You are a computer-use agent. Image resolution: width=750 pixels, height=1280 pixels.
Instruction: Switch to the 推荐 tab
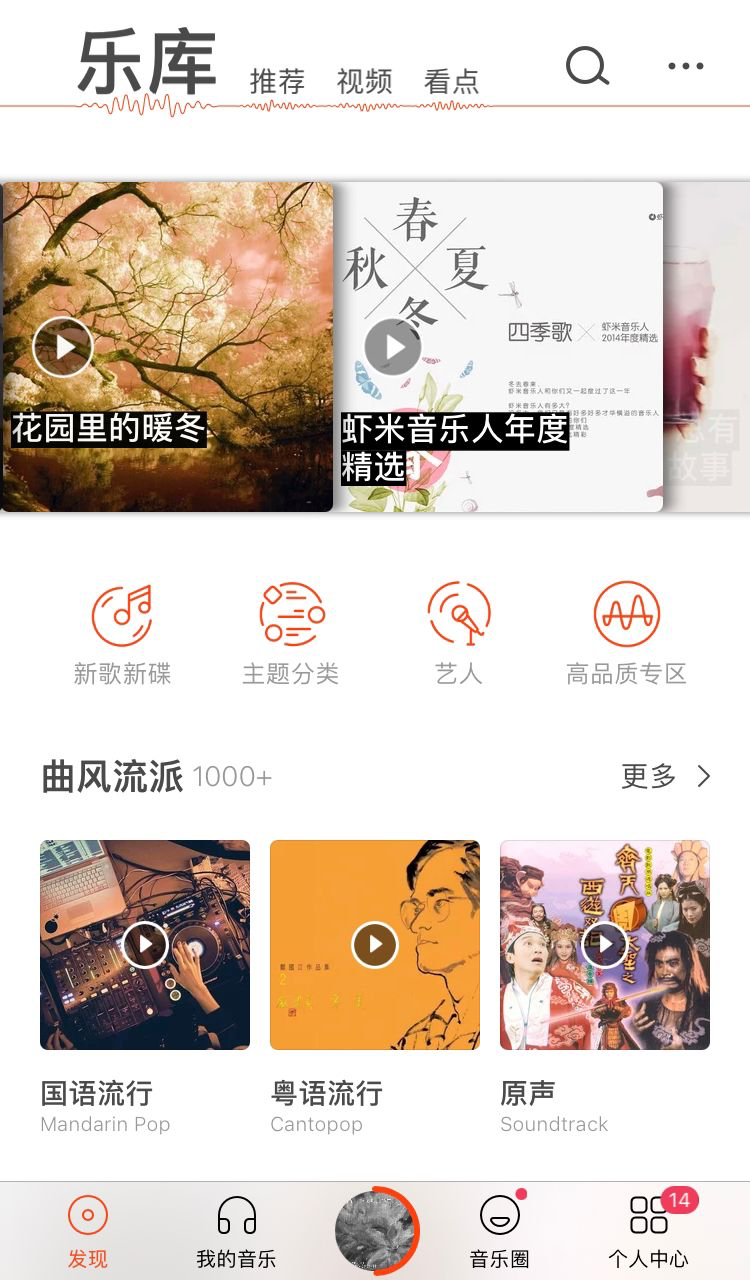277,81
